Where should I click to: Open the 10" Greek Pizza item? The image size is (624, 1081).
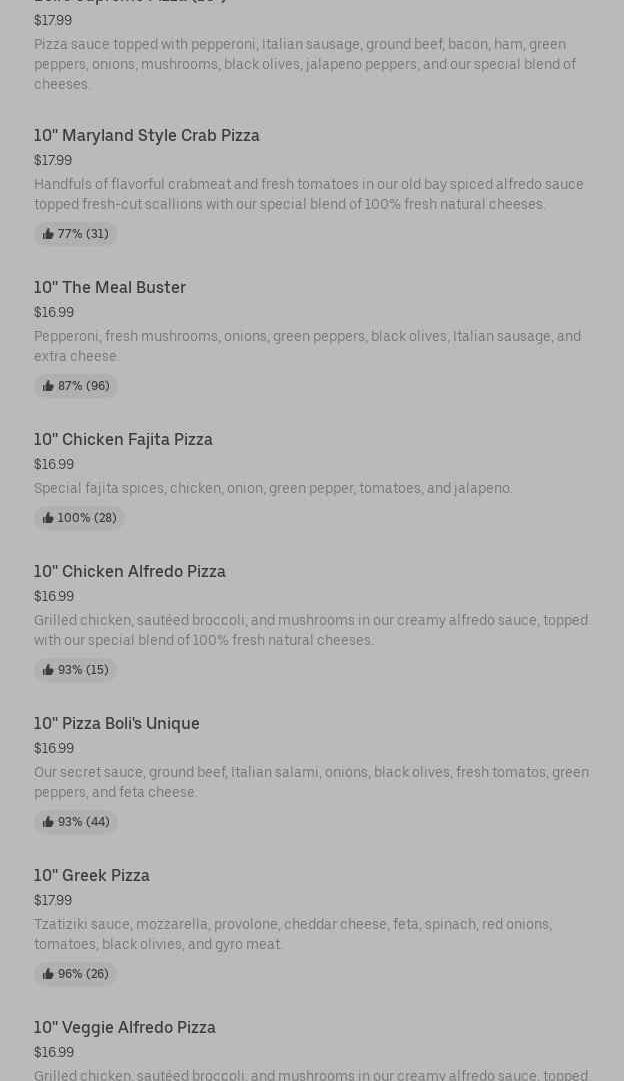point(92,876)
